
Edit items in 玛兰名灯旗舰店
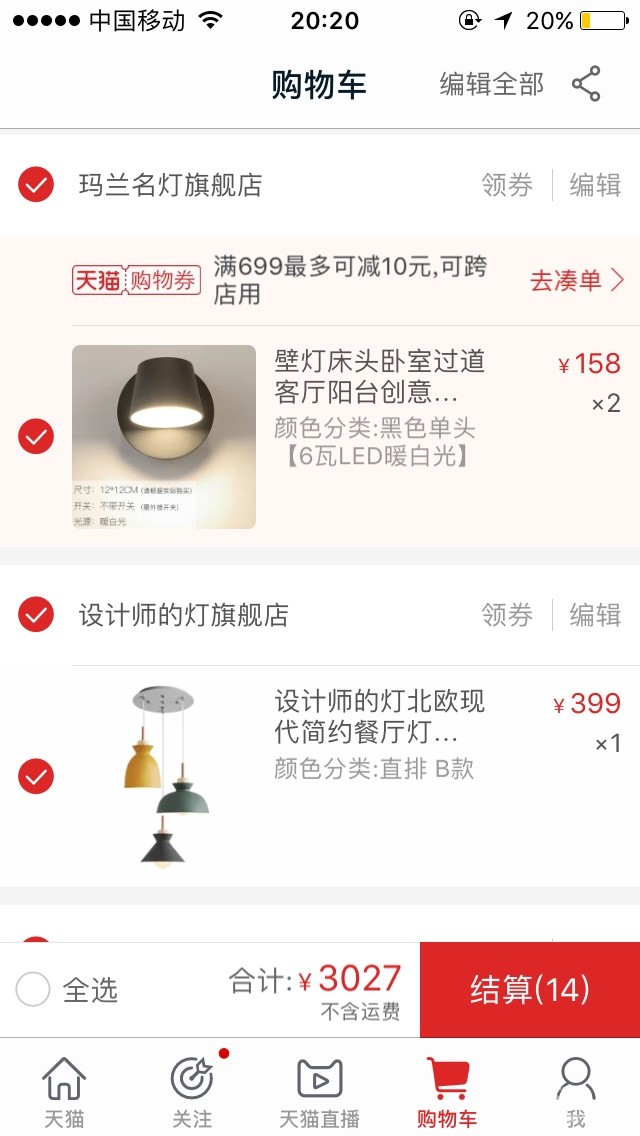point(595,185)
